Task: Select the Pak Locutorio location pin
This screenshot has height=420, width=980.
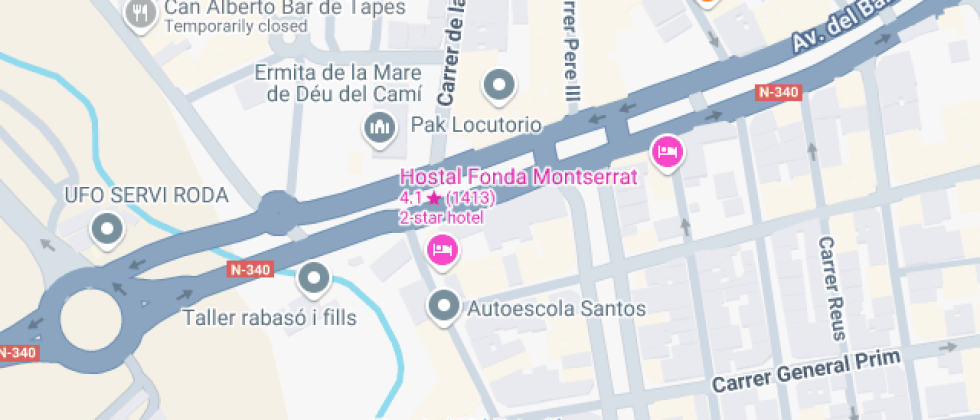Action: click(498, 86)
